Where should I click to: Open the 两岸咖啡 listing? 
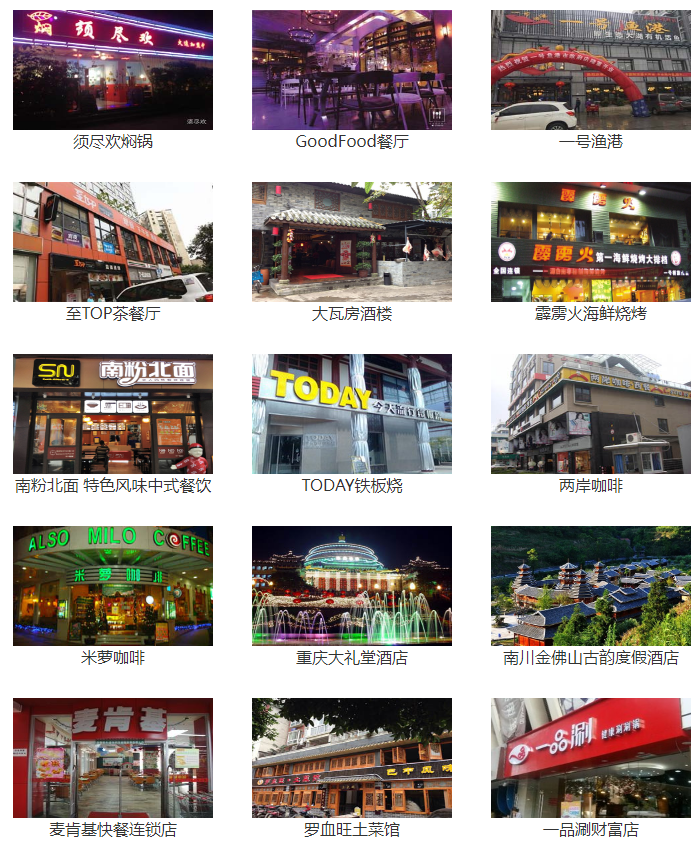[x=590, y=414]
